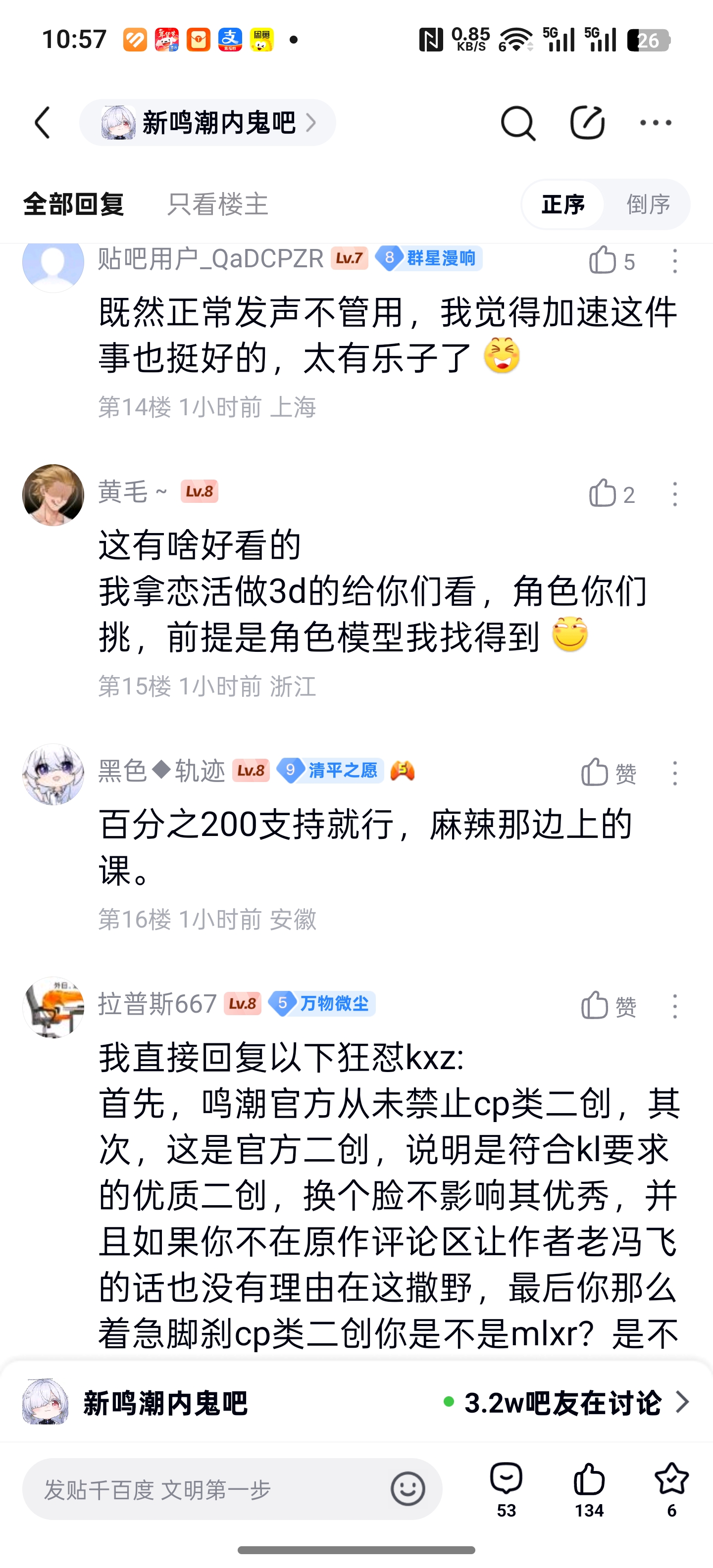Open more options on 黑色◆轨迹's comment
713x1568 pixels.
675,773
